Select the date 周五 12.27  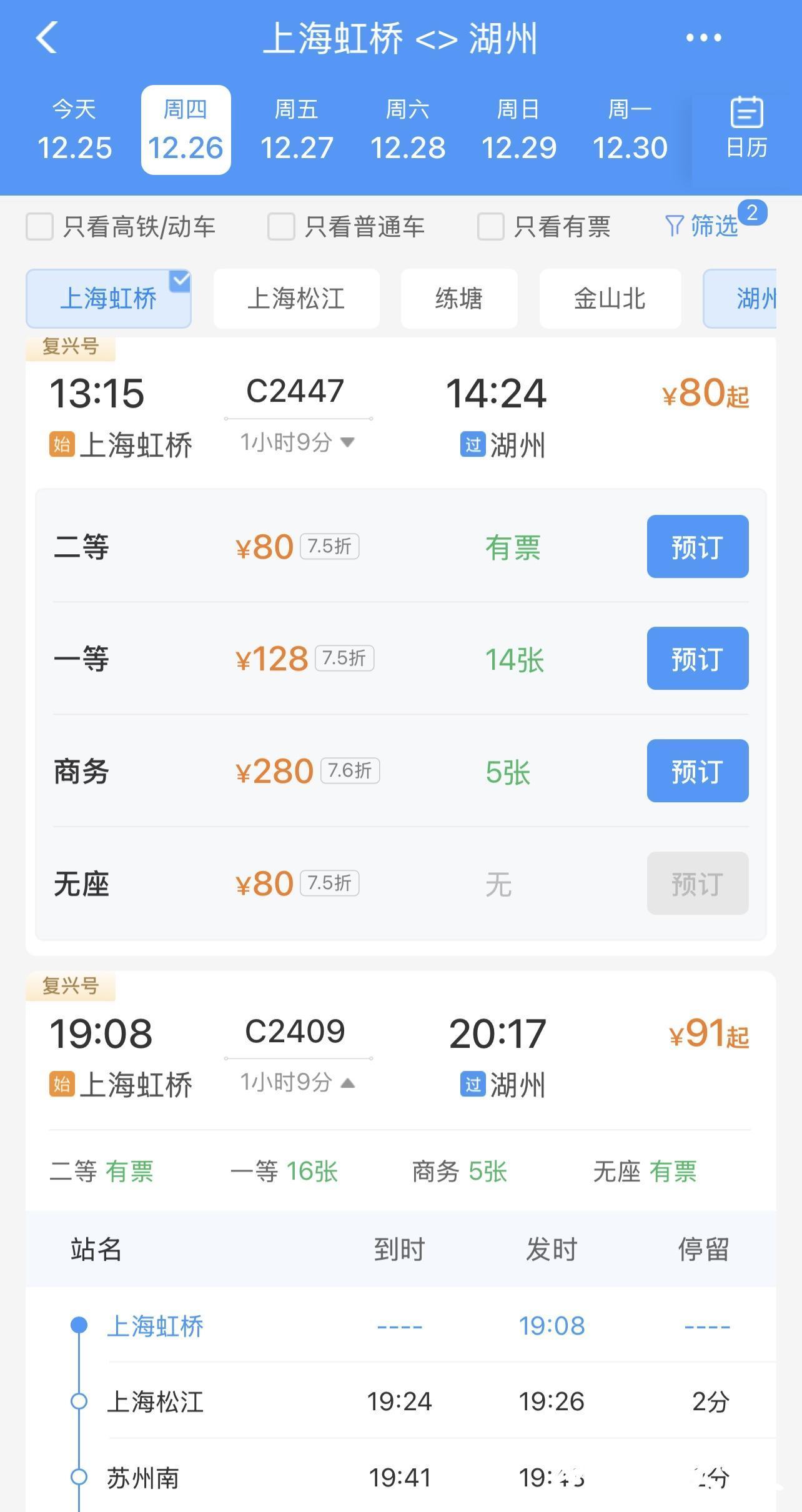(x=297, y=130)
